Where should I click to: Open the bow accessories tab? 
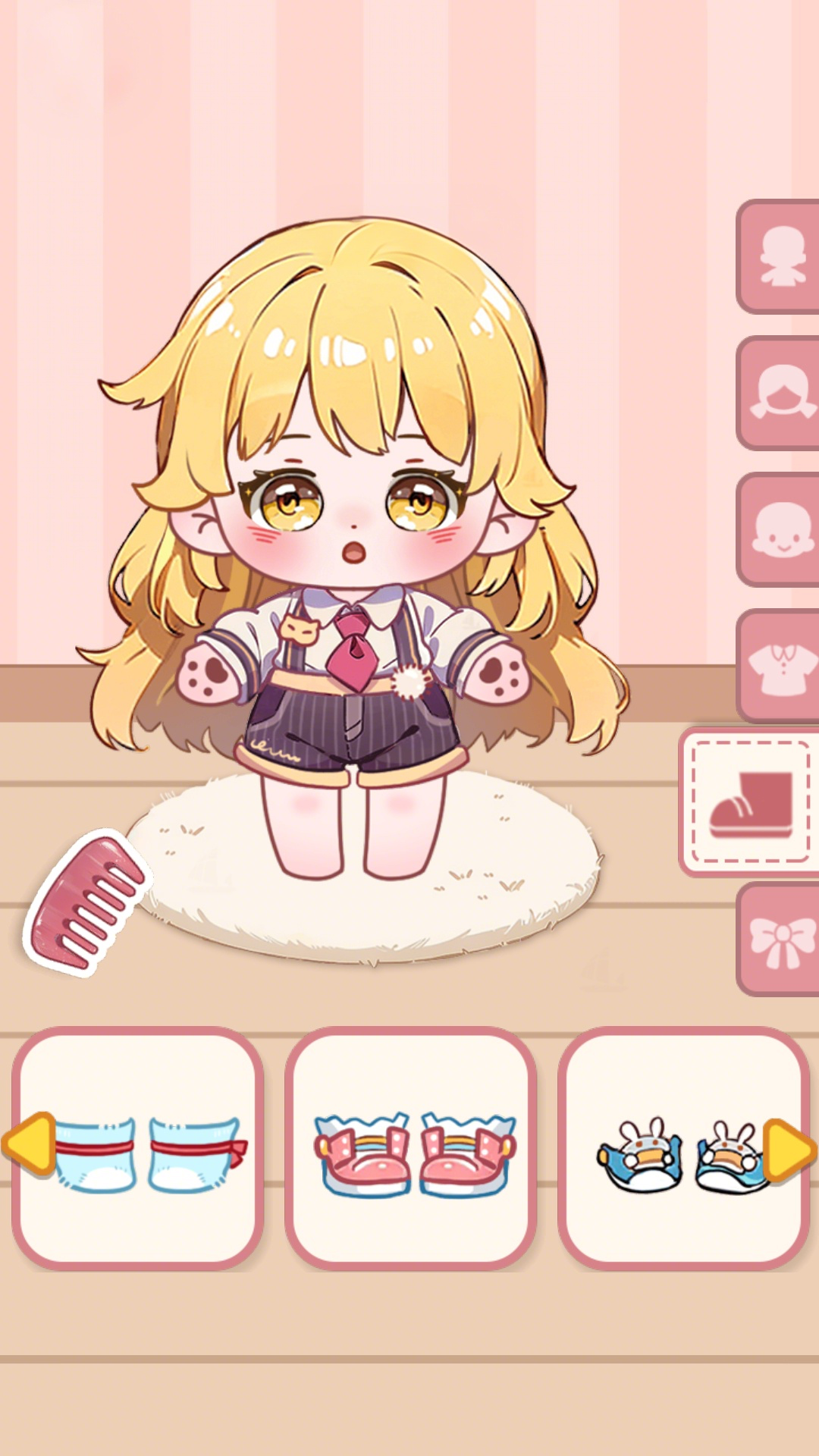pos(781,940)
